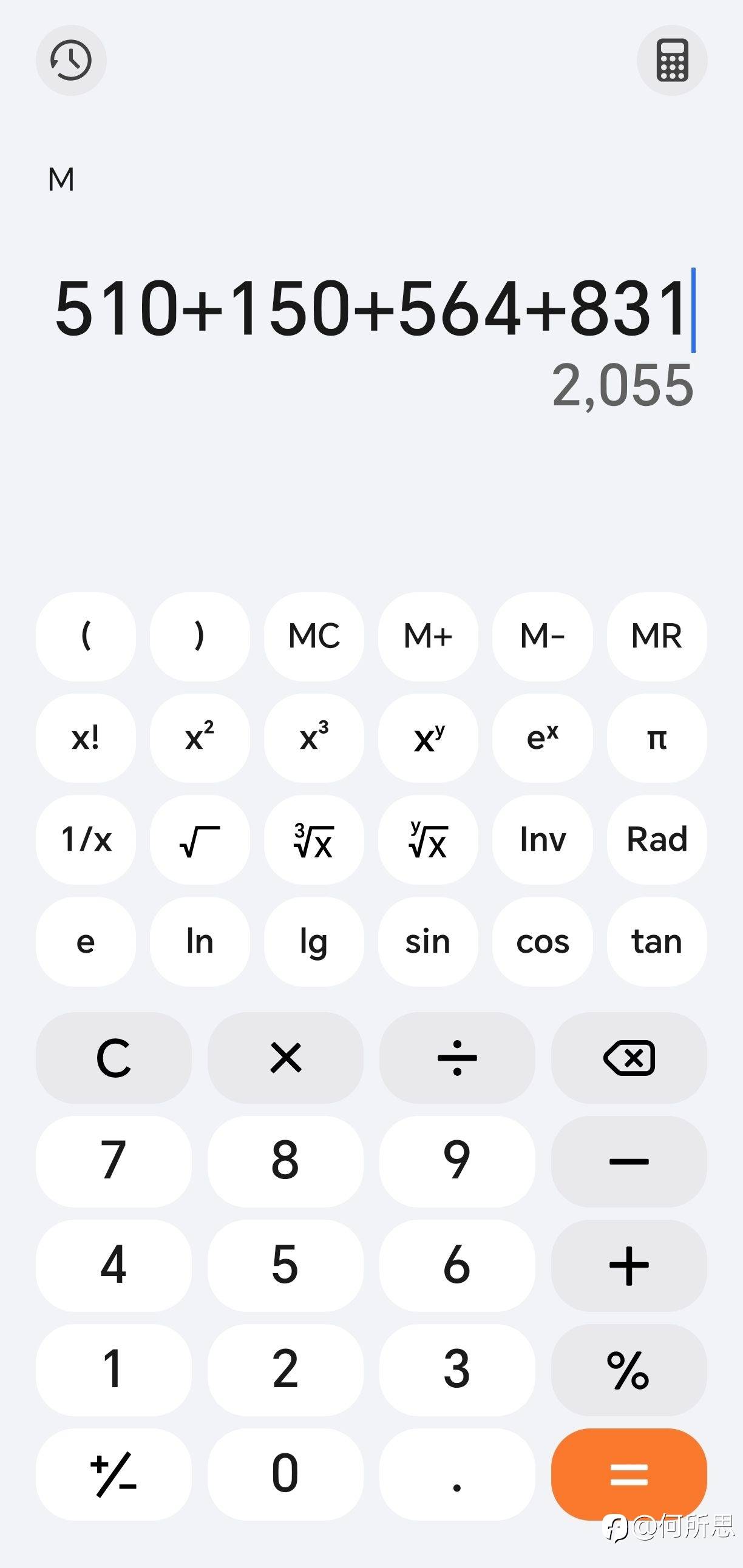Tap the x! factorial key
Image resolution: width=743 pixels, height=1568 pixels.
(86, 738)
